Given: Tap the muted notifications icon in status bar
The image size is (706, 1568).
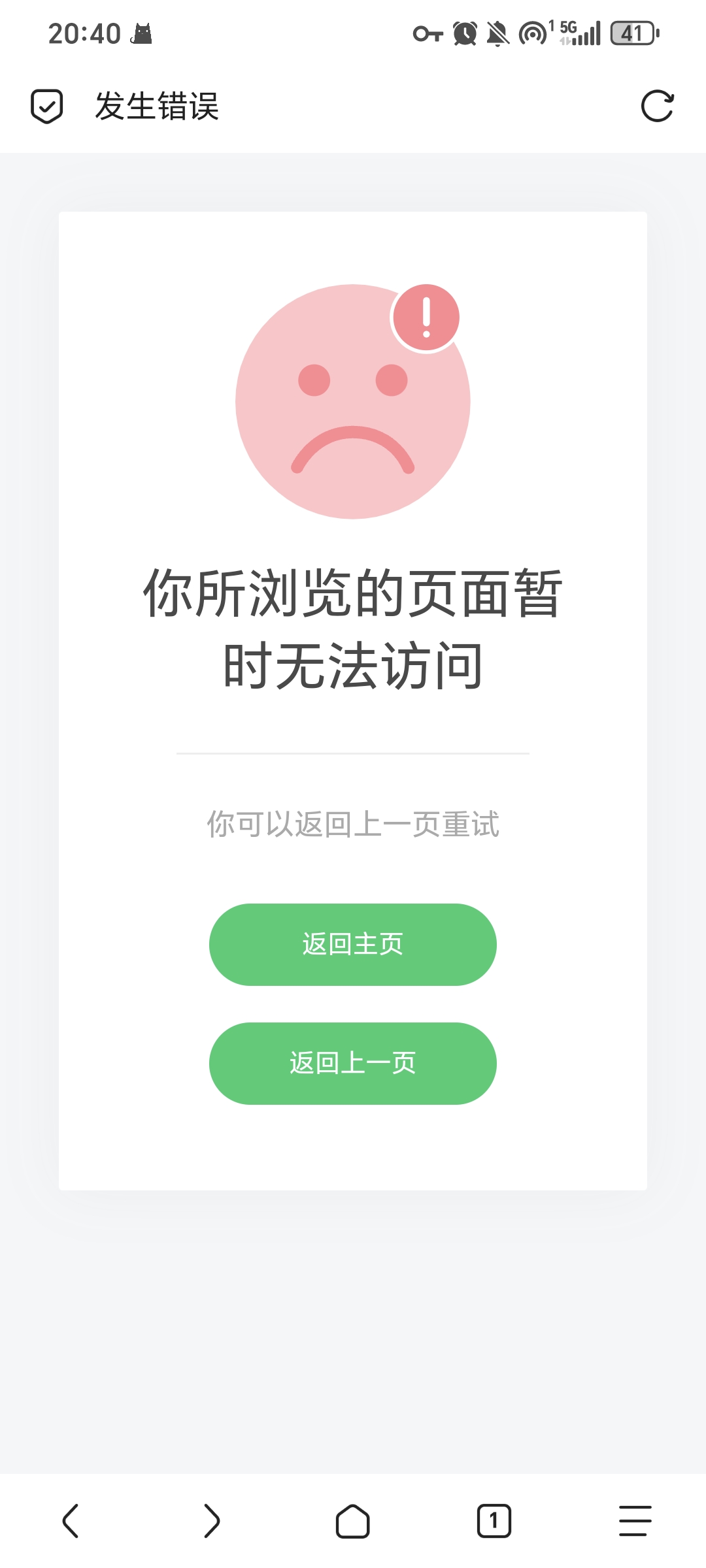Looking at the screenshot, I should (497, 33).
